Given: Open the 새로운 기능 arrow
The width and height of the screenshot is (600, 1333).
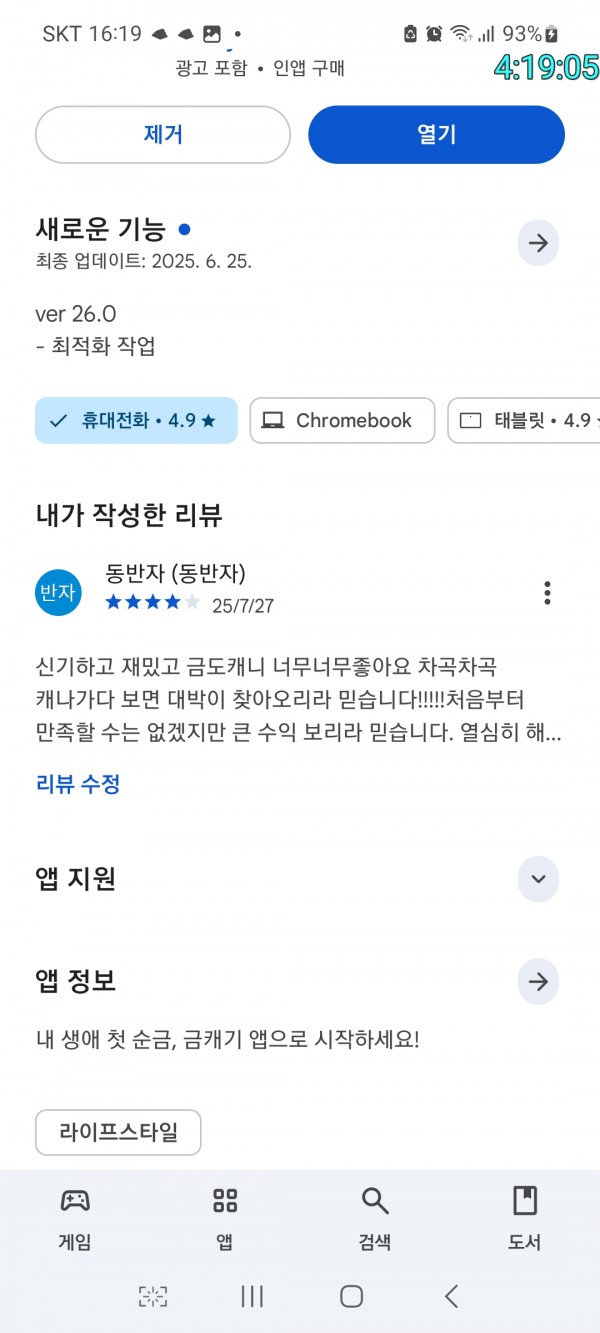Looking at the screenshot, I should 538,243.
